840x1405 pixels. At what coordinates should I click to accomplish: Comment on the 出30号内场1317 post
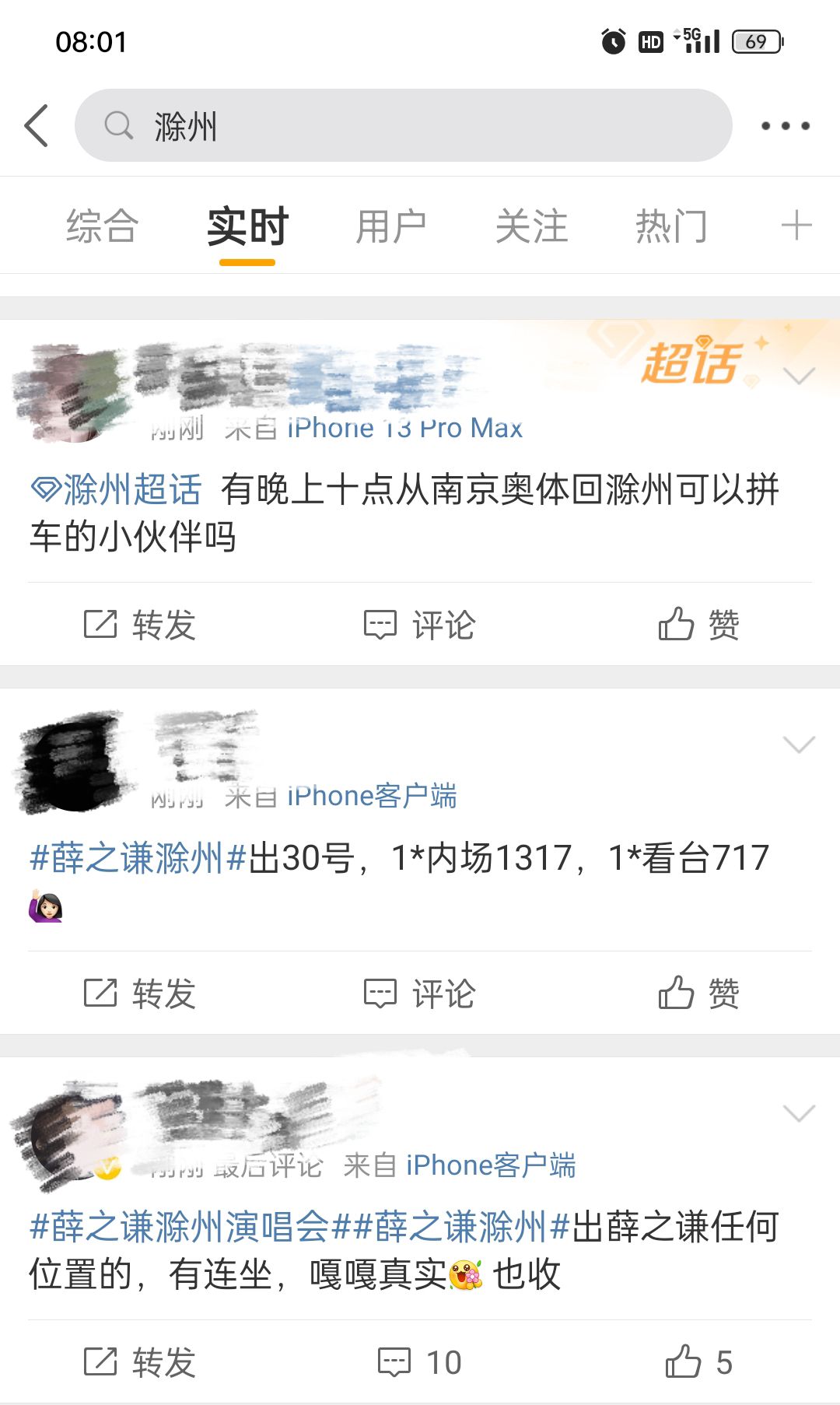pyautogui.click(x=420, y=993)
